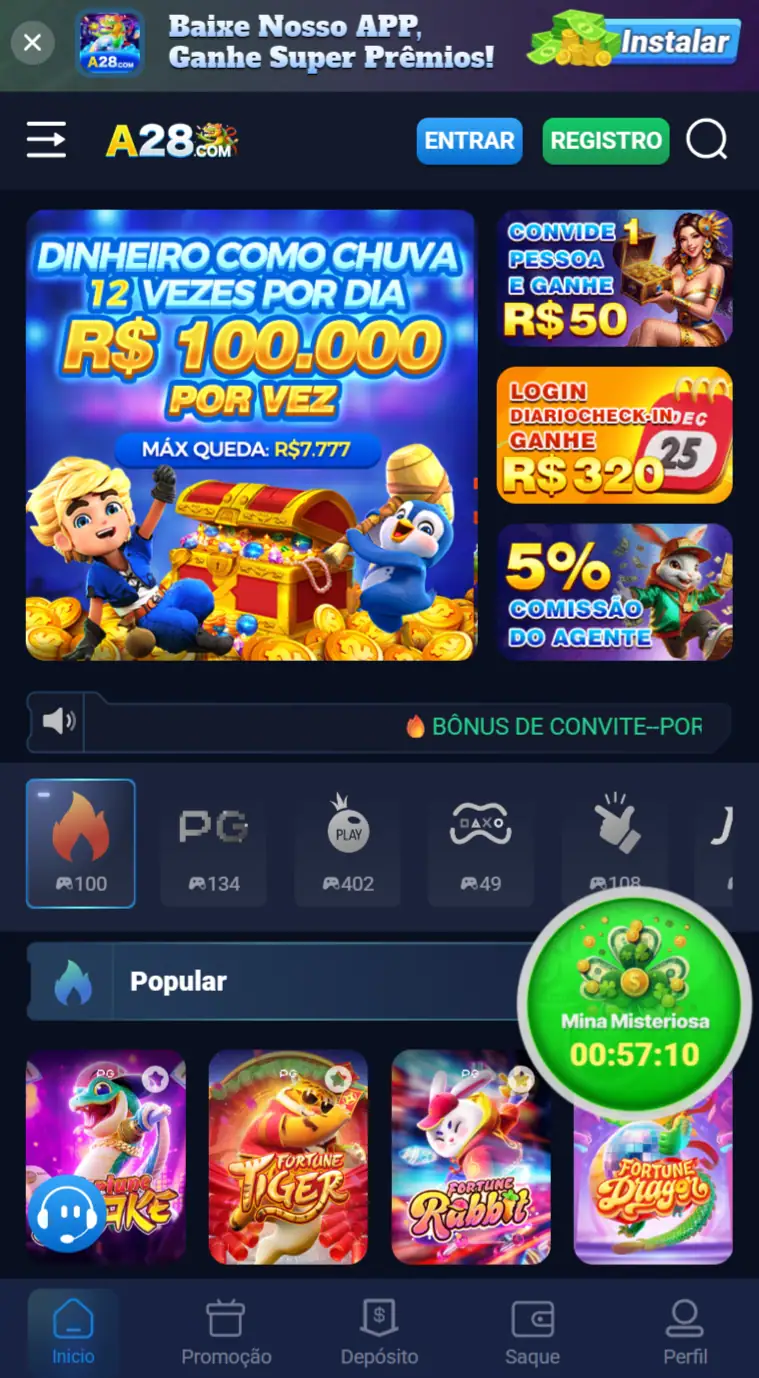Open the hamburger side menu
This screenshot has height=1378, width=759.
[46, 140]
